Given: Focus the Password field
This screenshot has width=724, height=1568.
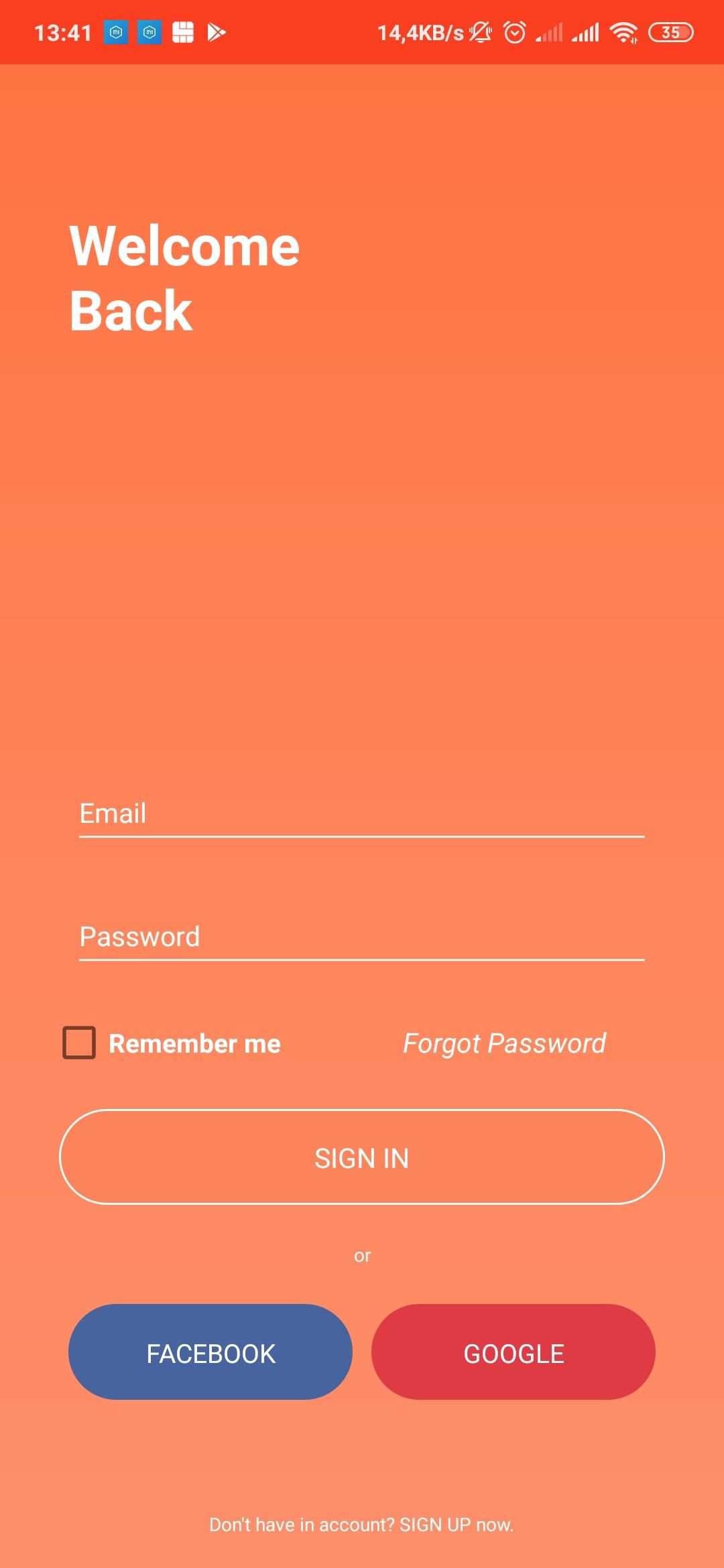Looking at the screenshot, I should tap(362, 937).
